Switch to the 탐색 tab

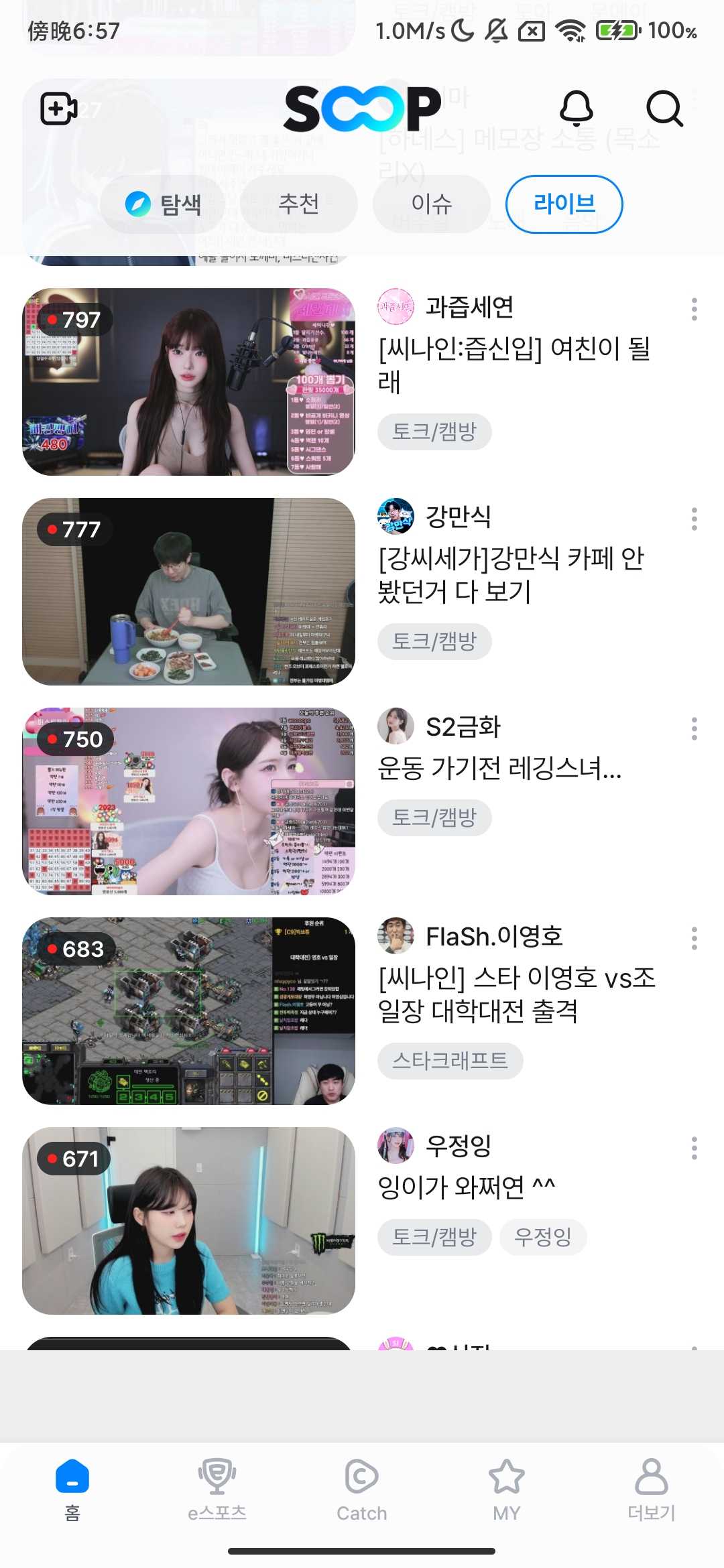(x=163, y=204)
